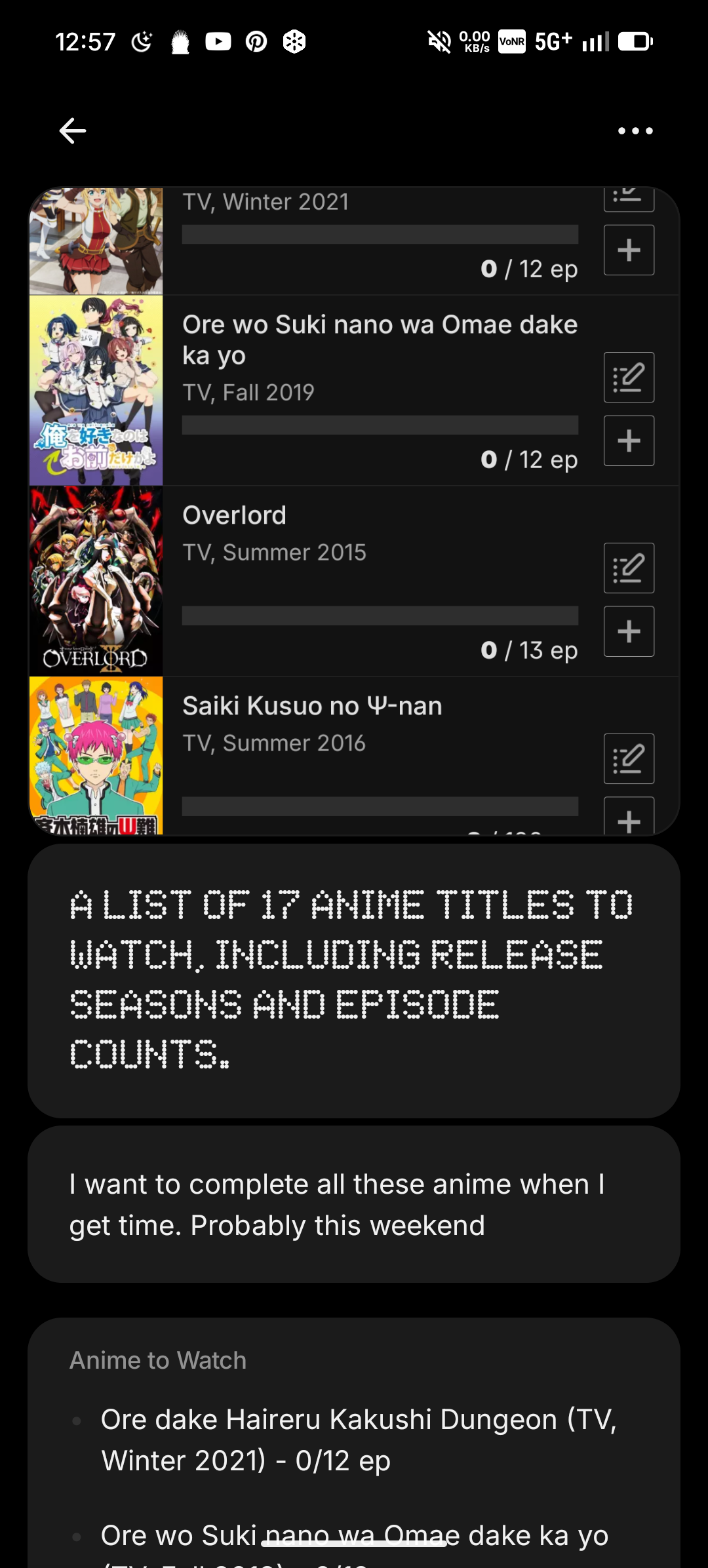Open the three-dot overflow menu
The height and width of the screenshot is (1568, 708).
click(635, 130)
